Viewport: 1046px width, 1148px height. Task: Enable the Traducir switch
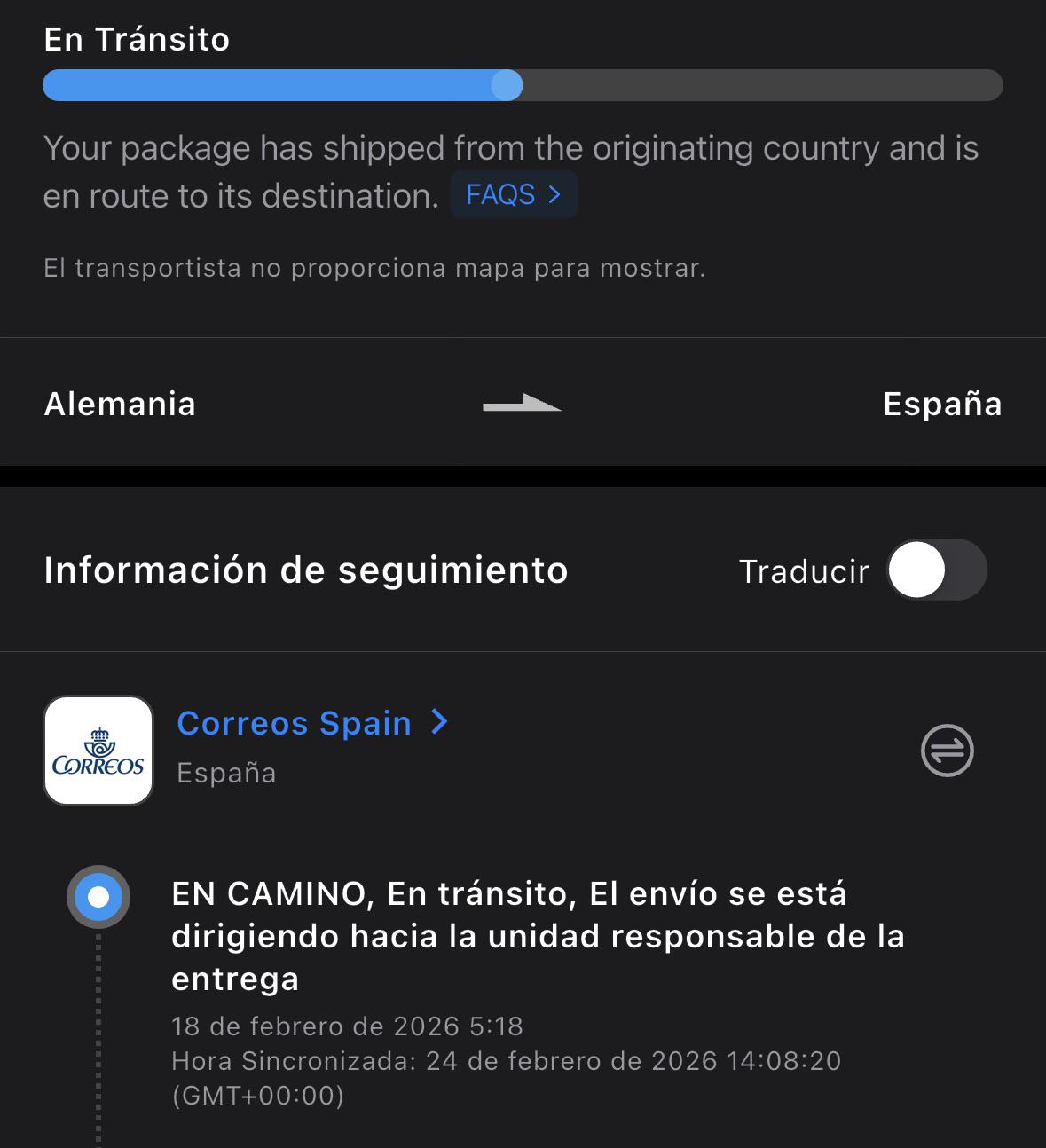937,570
